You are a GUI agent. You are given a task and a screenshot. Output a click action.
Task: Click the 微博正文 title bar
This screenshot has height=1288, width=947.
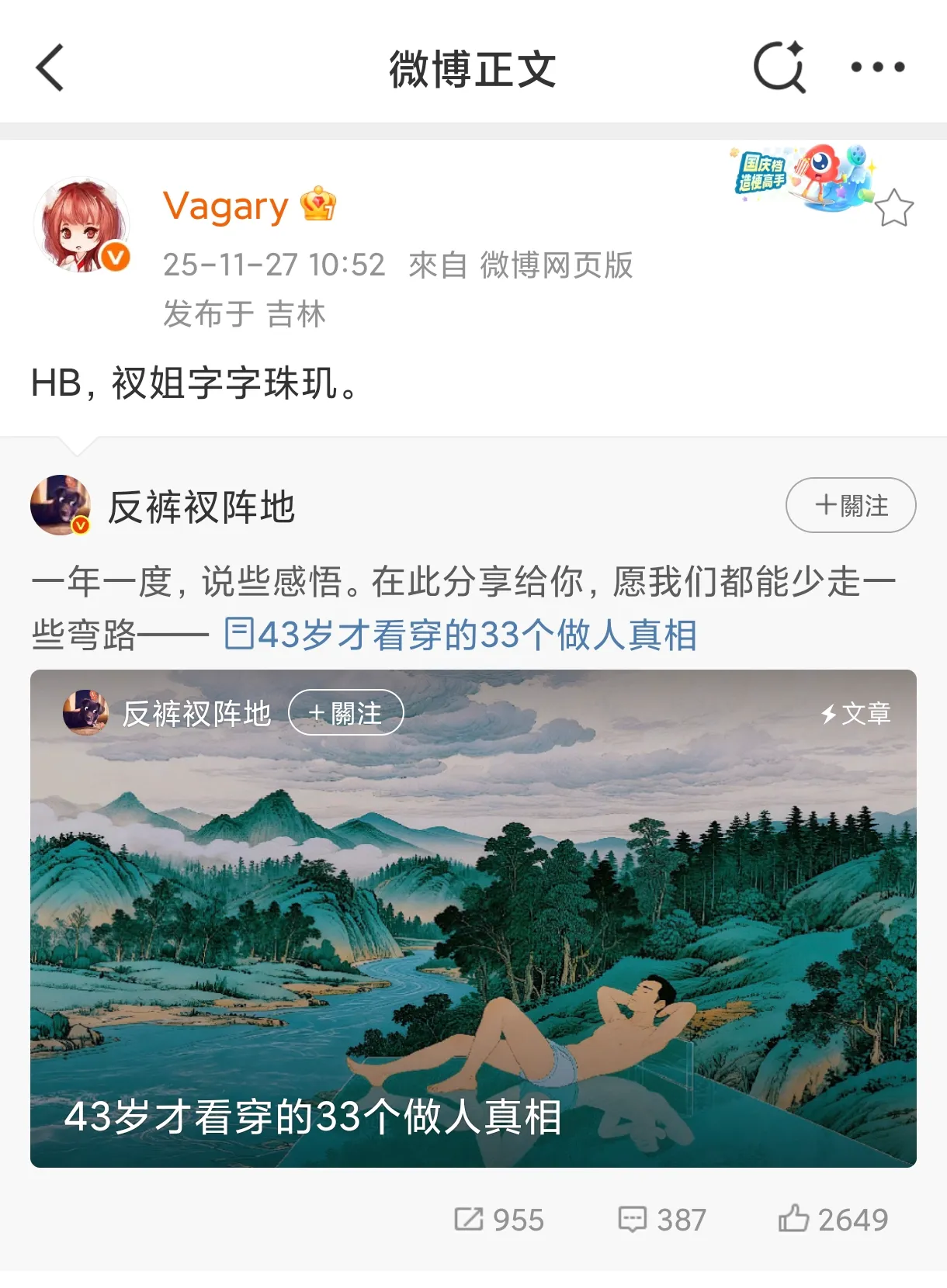coord(473,68)
